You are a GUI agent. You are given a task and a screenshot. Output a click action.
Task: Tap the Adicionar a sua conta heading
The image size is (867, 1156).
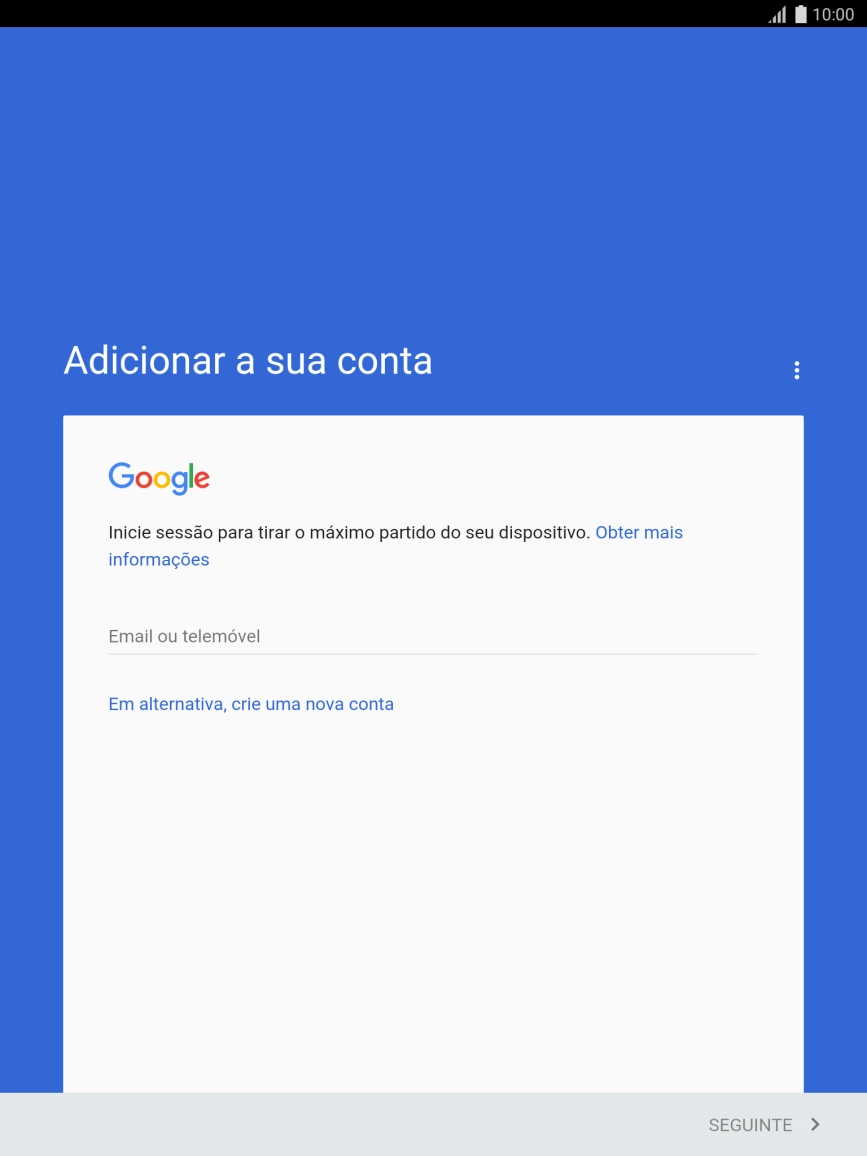coord(247,361)
